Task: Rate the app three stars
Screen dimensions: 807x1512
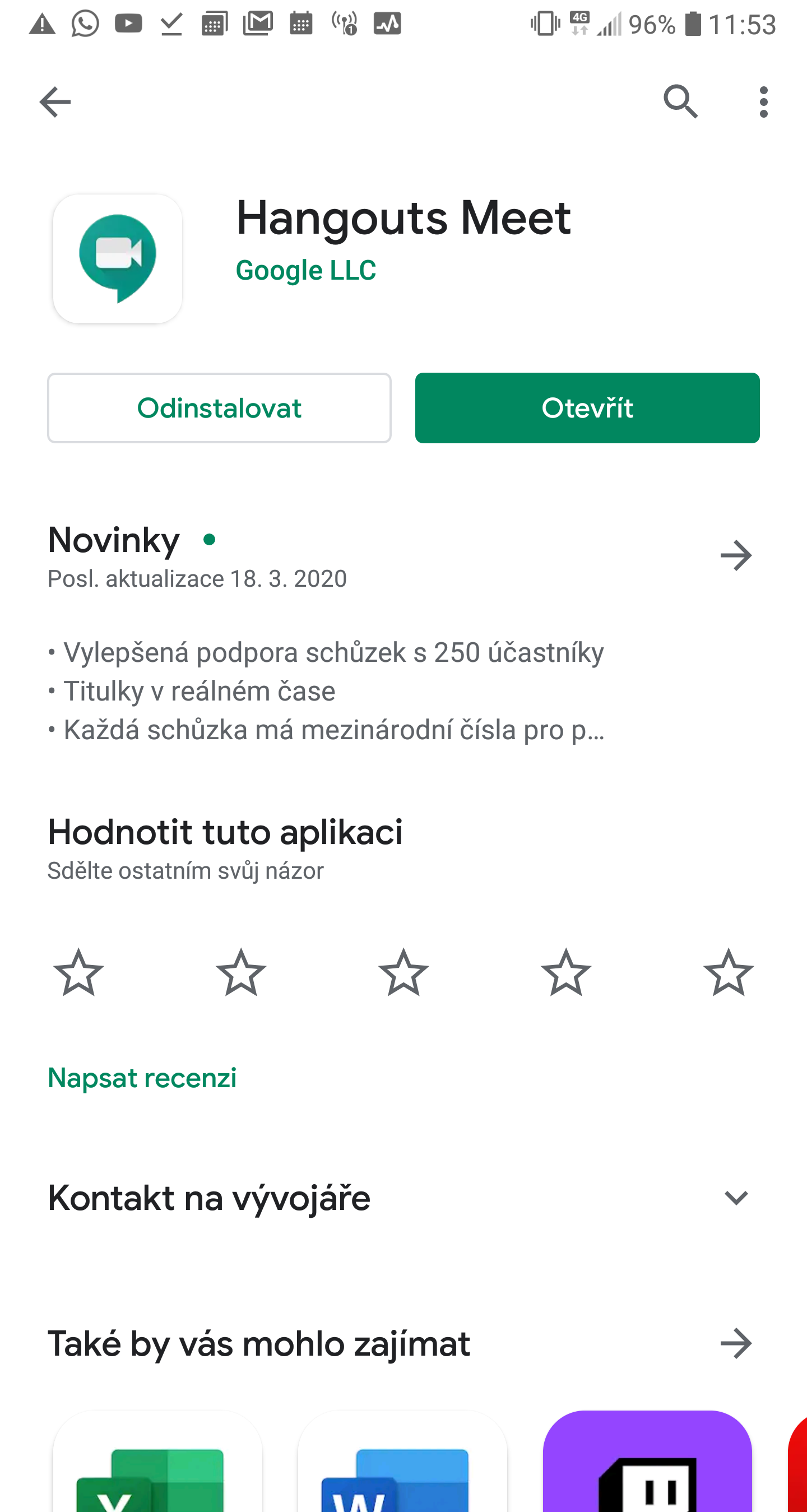Action: pos(403,972)
